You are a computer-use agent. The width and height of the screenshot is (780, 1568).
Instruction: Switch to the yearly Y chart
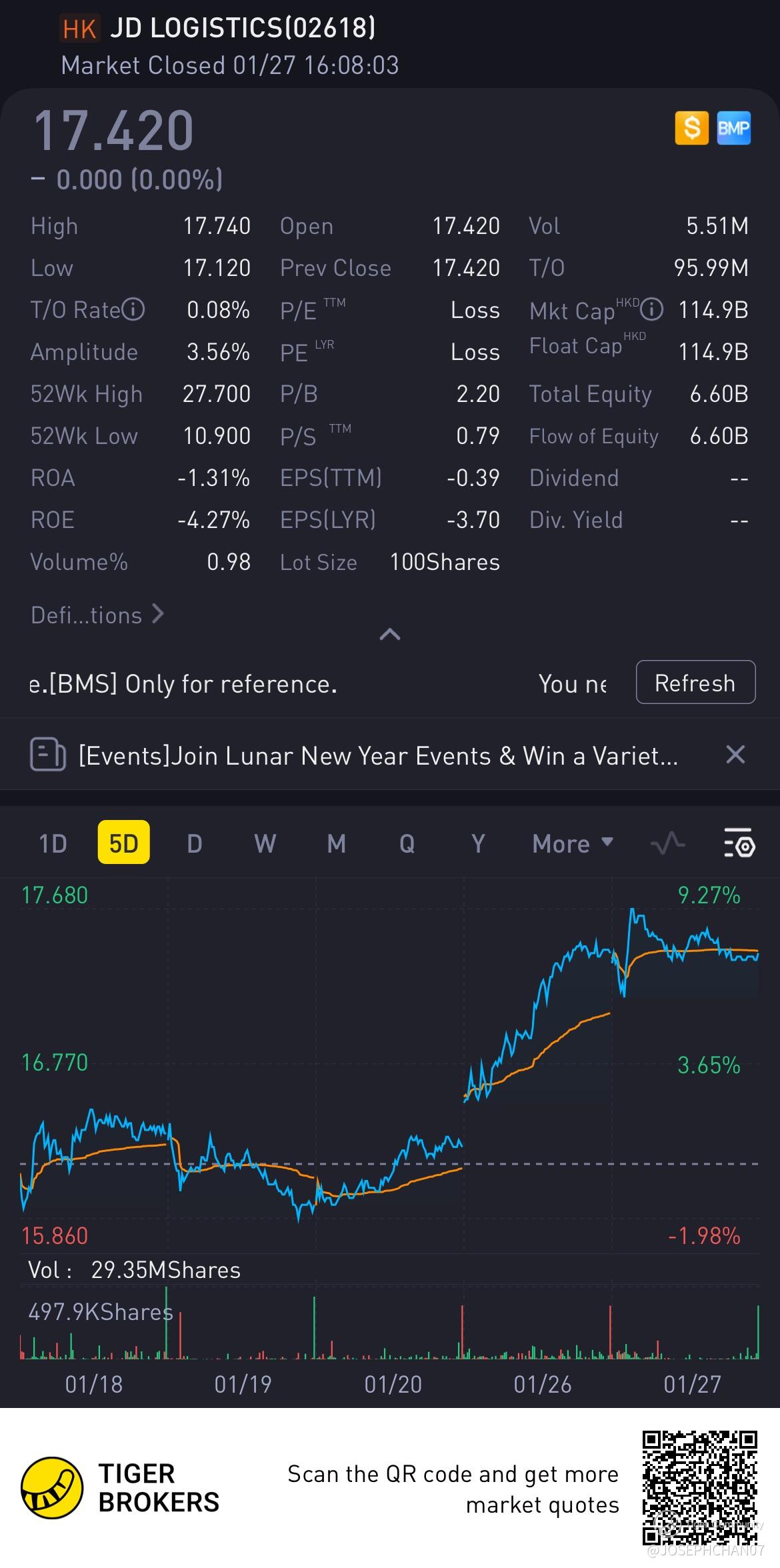(x=477, y=844)
